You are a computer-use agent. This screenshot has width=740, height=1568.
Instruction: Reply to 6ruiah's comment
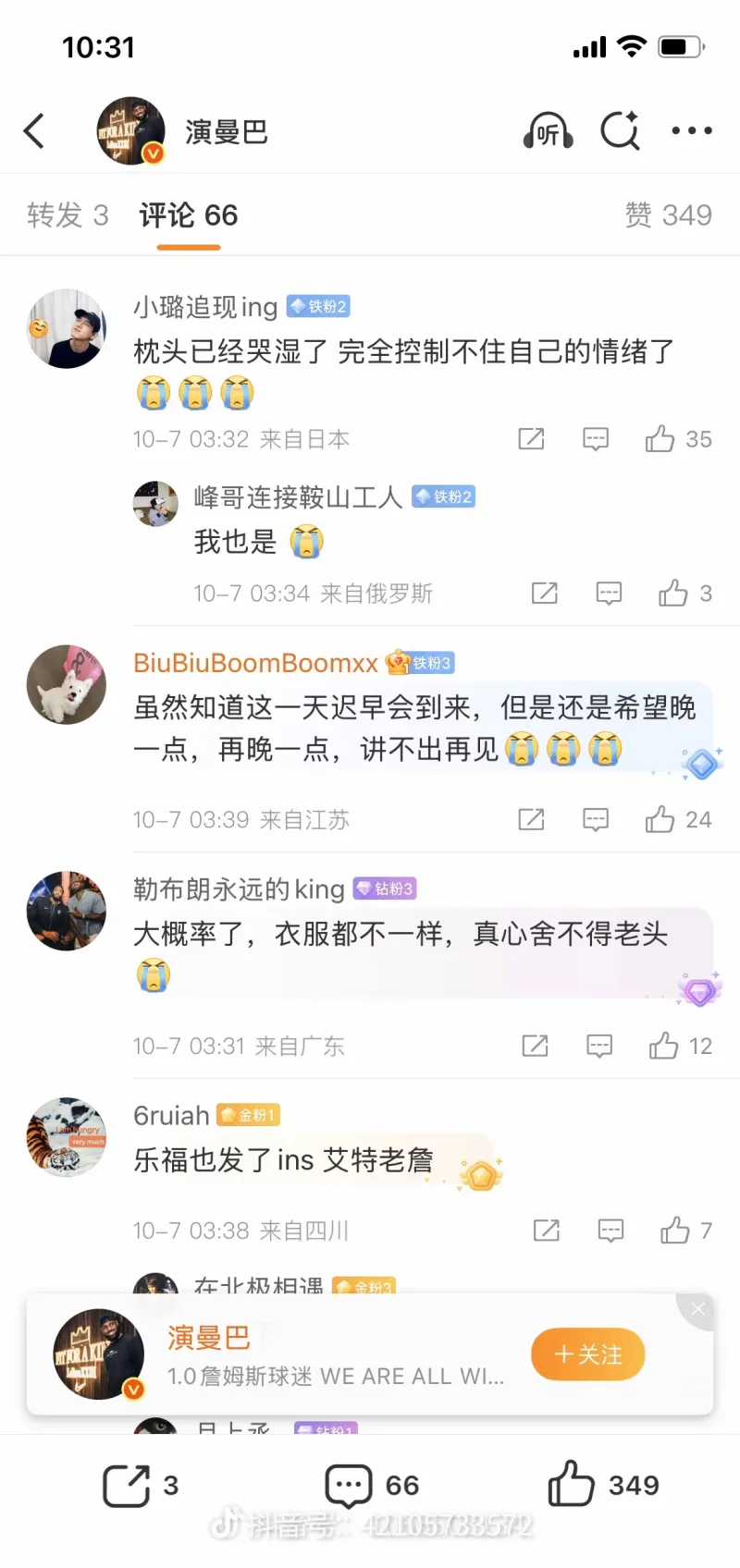tap(610, 1231)
